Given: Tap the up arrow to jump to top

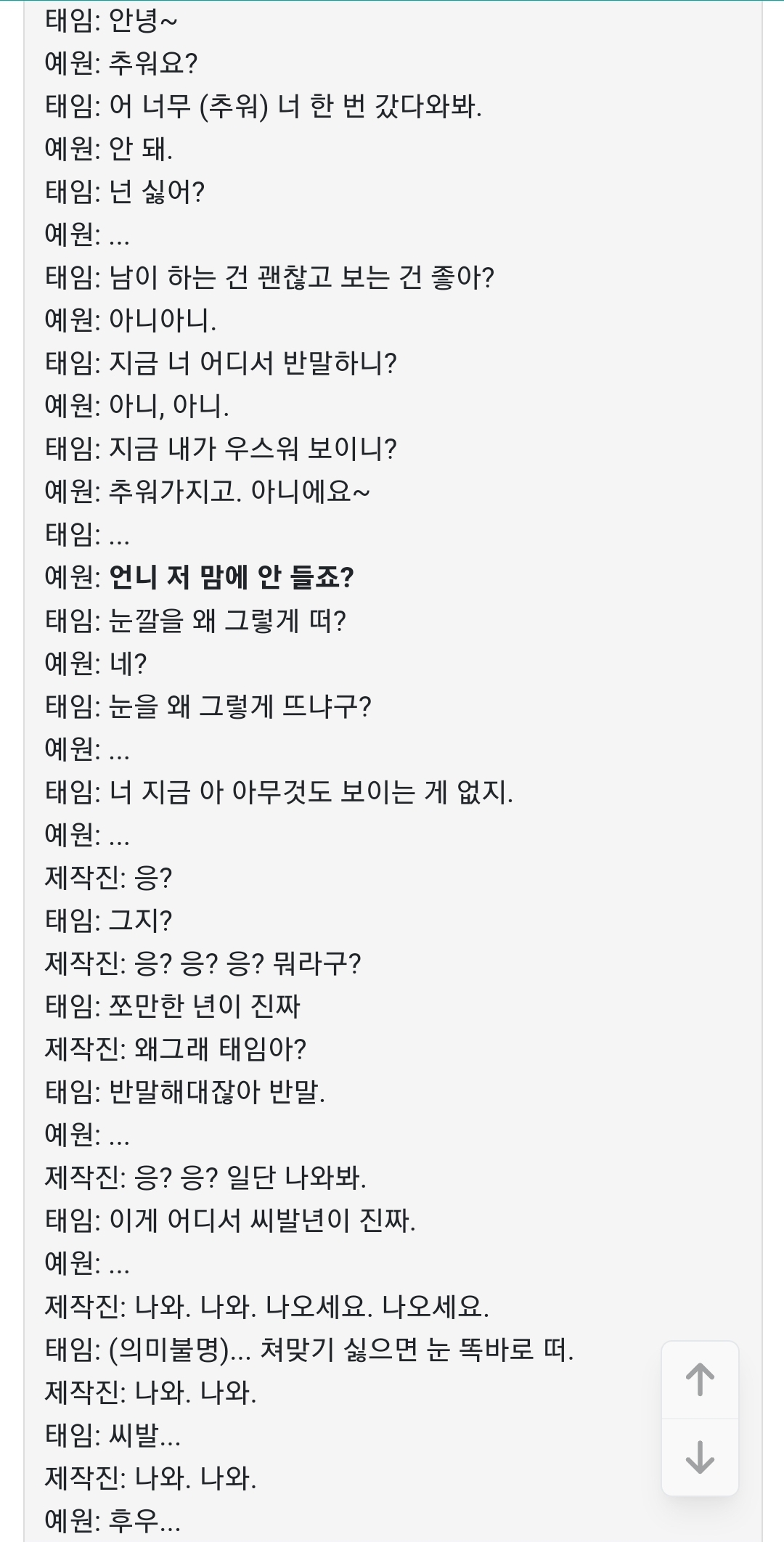Looking at the screenshot, I should point(700,1379).
